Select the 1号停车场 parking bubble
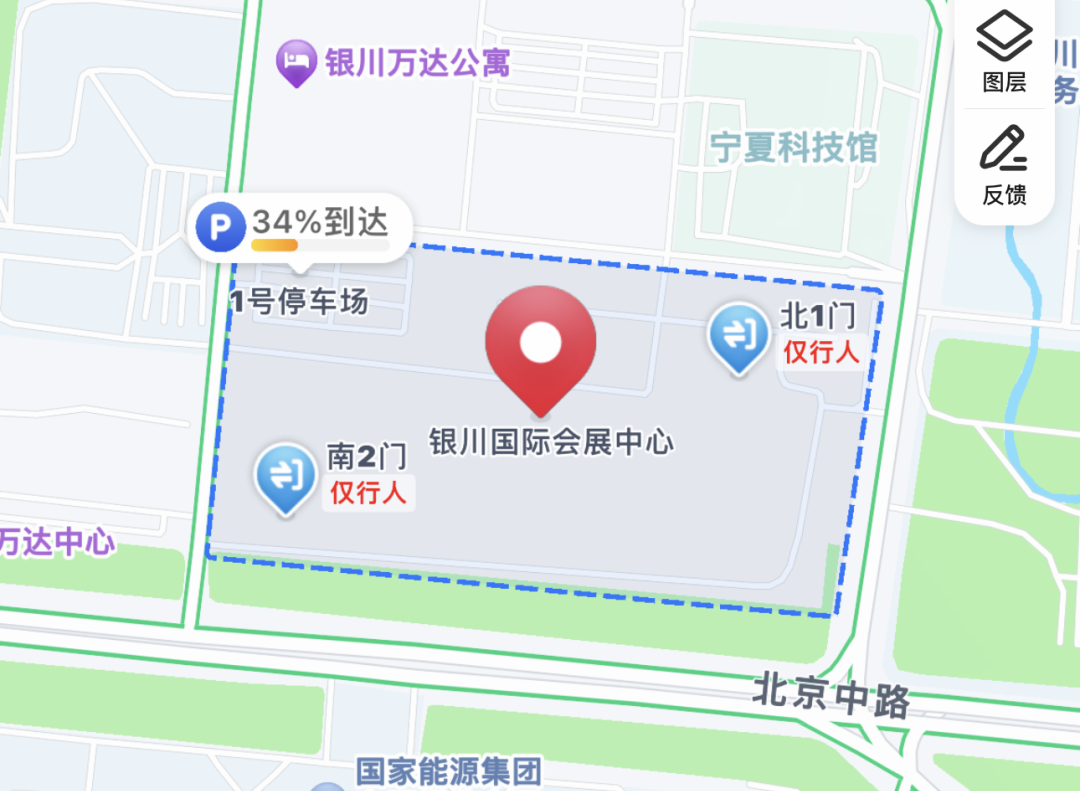The width and height of the screenshot is (1080, 791). click(300, 228)
